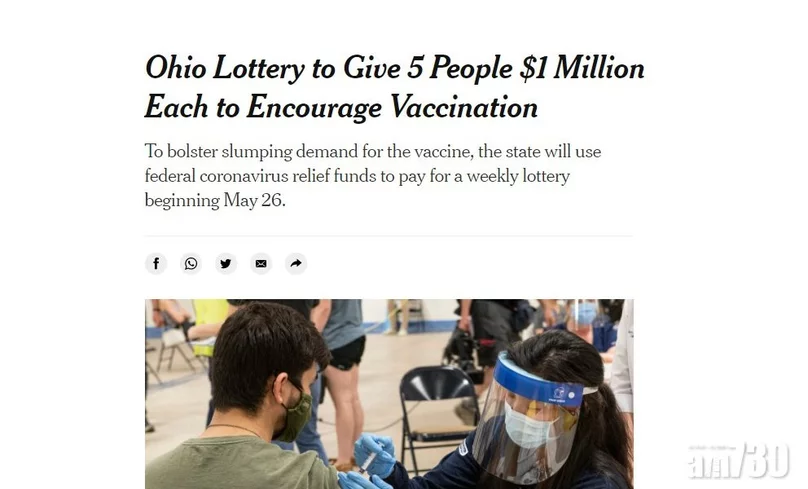Screen dimensions: 808x489
Task: Share the article via WhatsApp
Action: (x=191, y=264)
